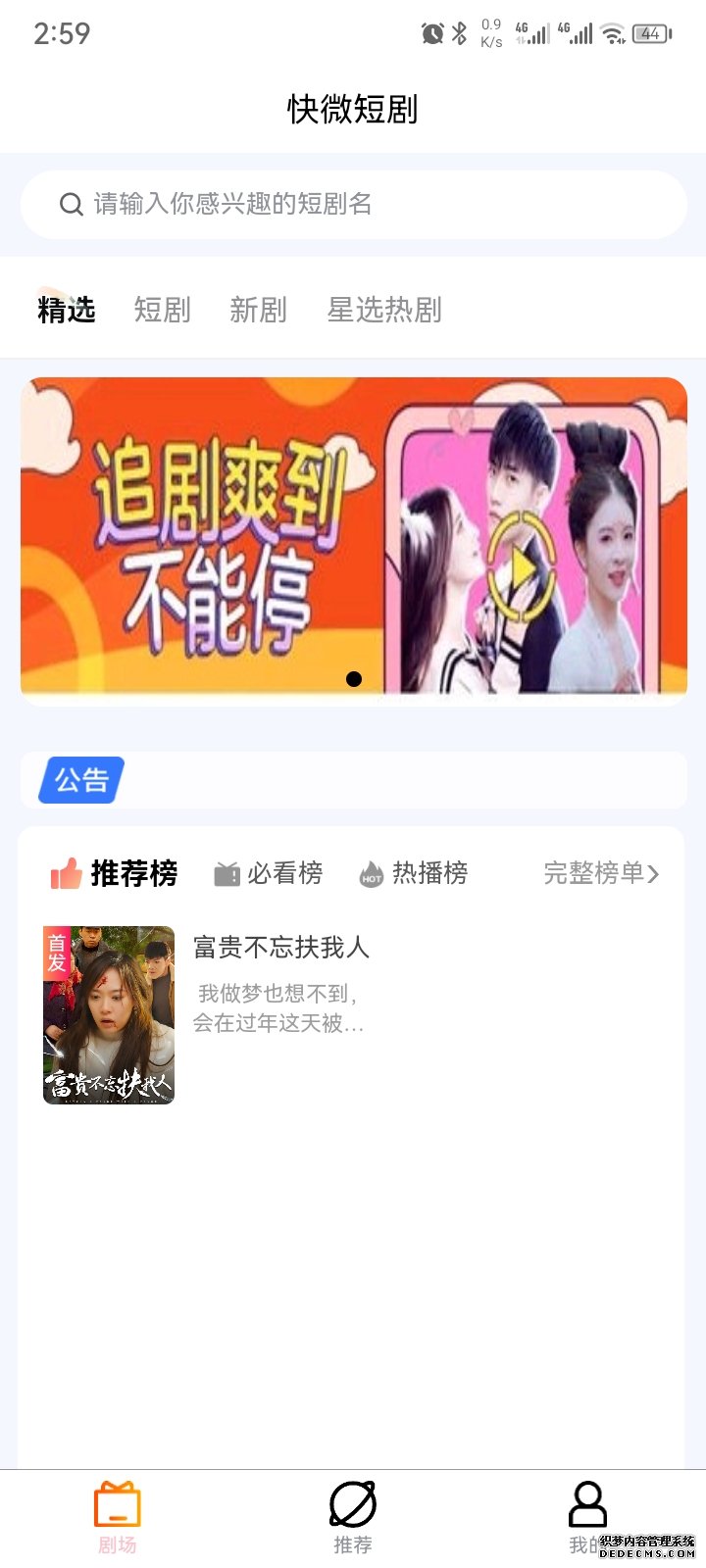
Task: Switch to the 精选 tab
Action: [67, 310]
